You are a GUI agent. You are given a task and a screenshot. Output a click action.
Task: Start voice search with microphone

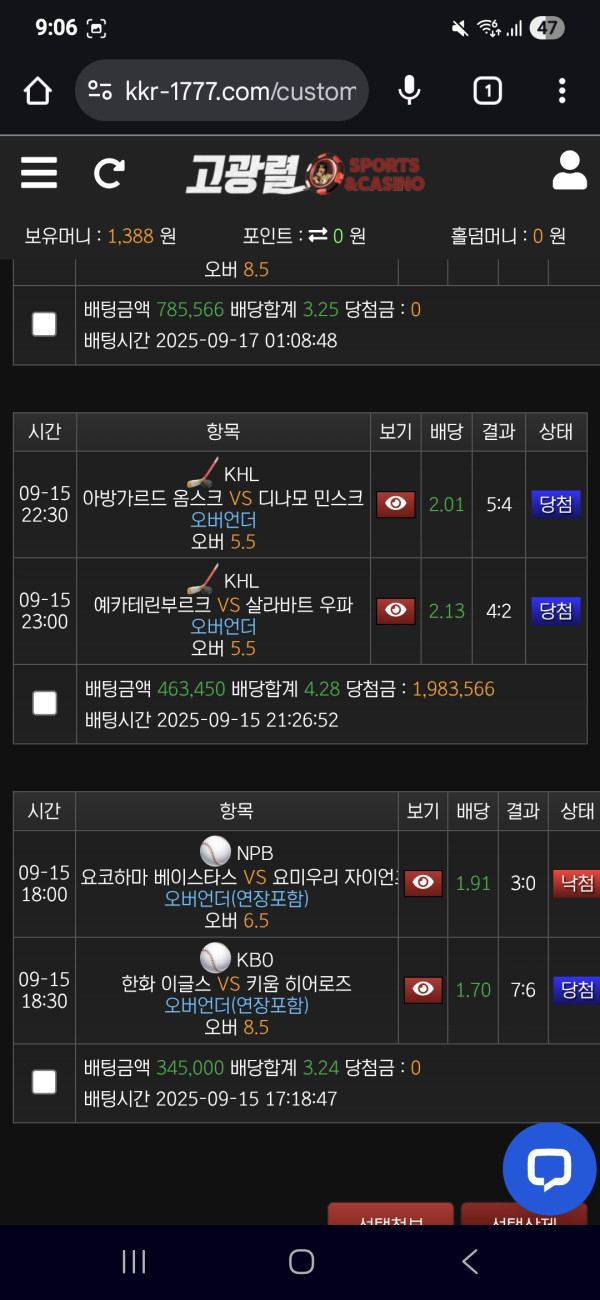[x=409, y=91]
